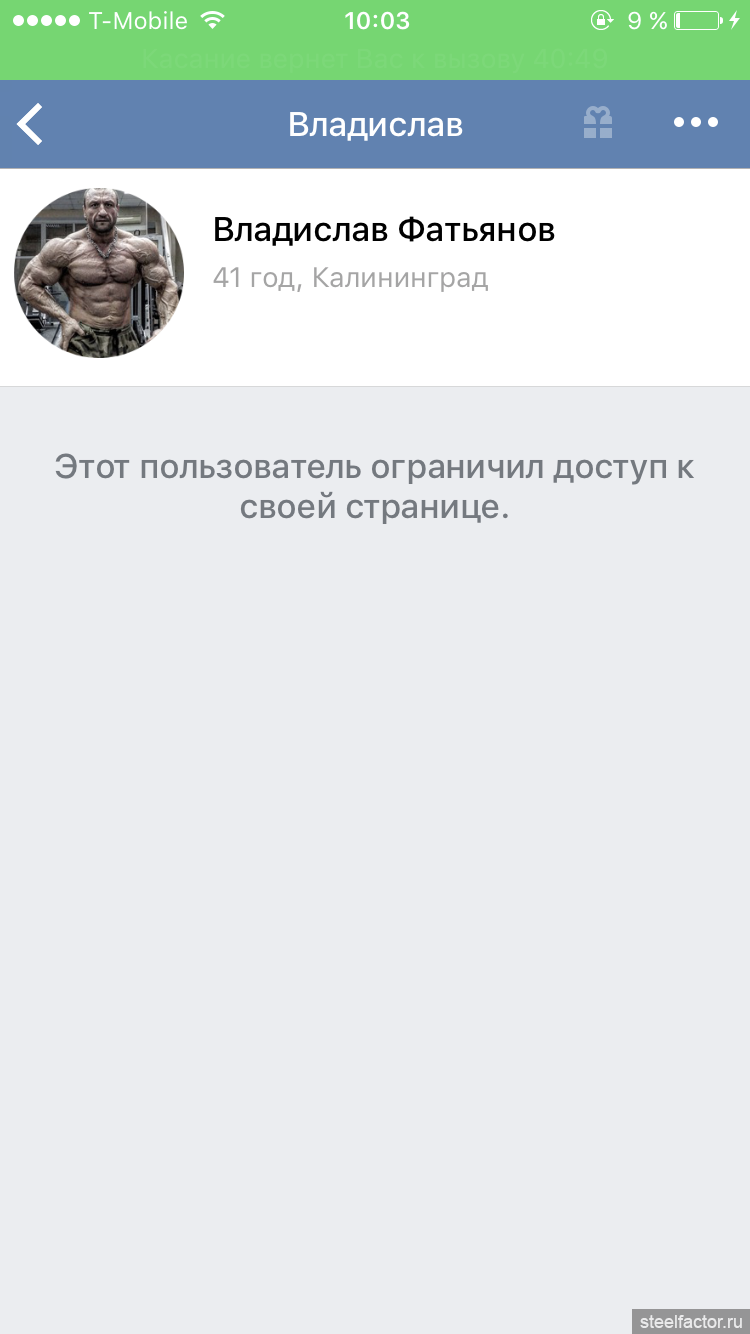This screenshot has height=1334, width=750.
Task: Open Владислав Фатьянов's profile photo
Action: tap(99, 272)
